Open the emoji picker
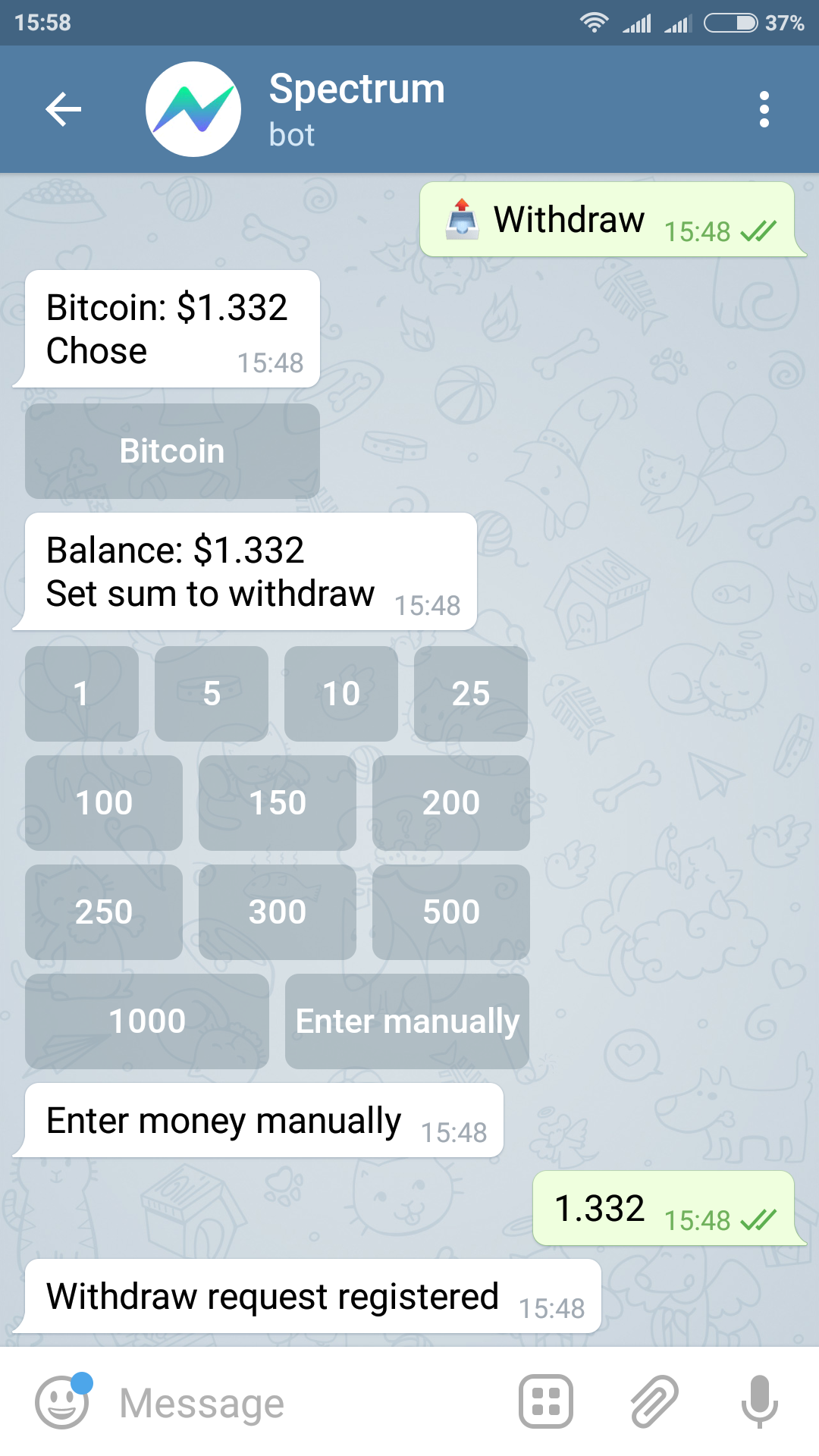819x1456 pixels. (62, 1402)
